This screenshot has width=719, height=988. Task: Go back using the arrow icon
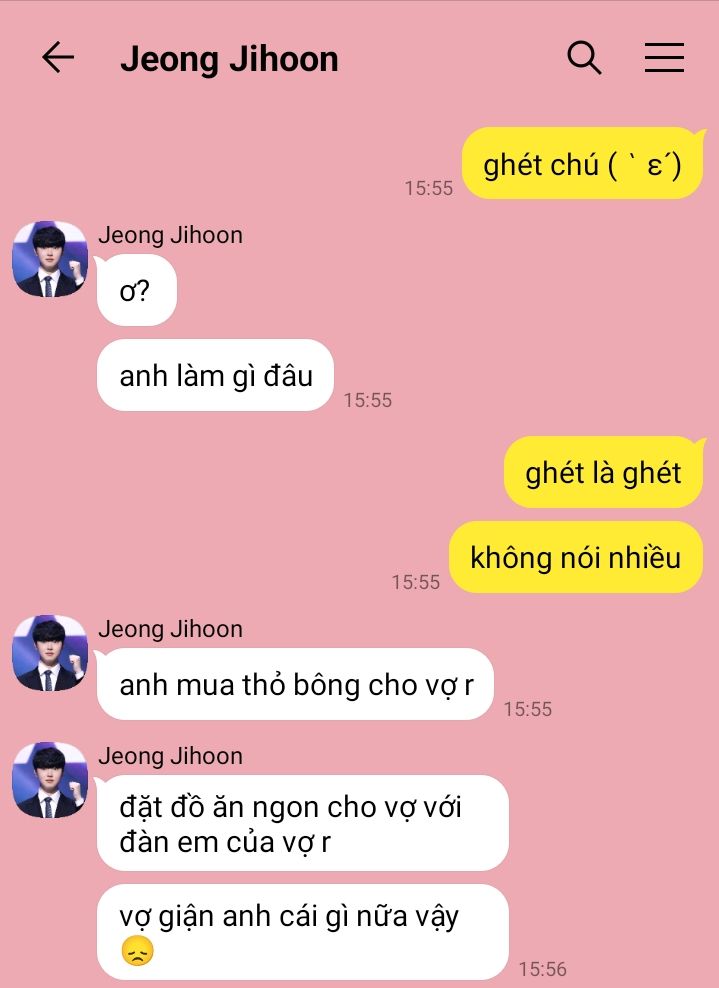(x=58, y=57)
